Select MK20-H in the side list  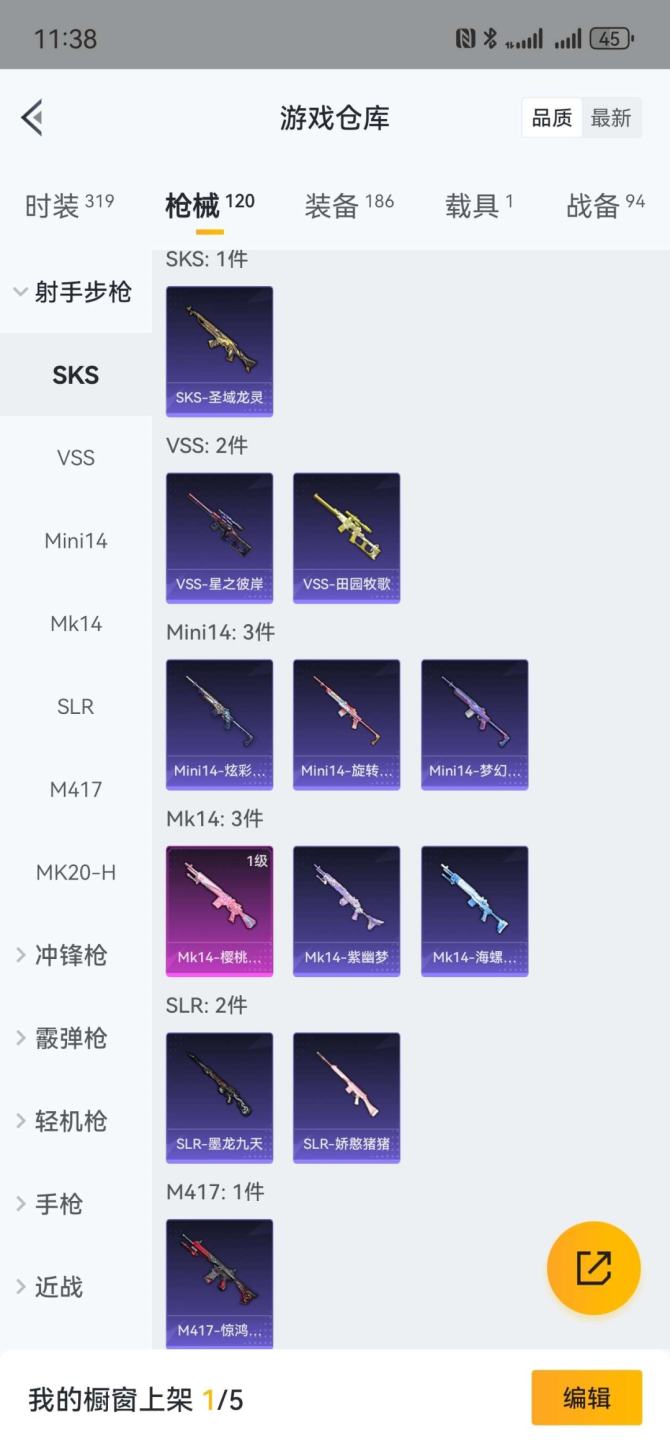[x=76, y=872]
